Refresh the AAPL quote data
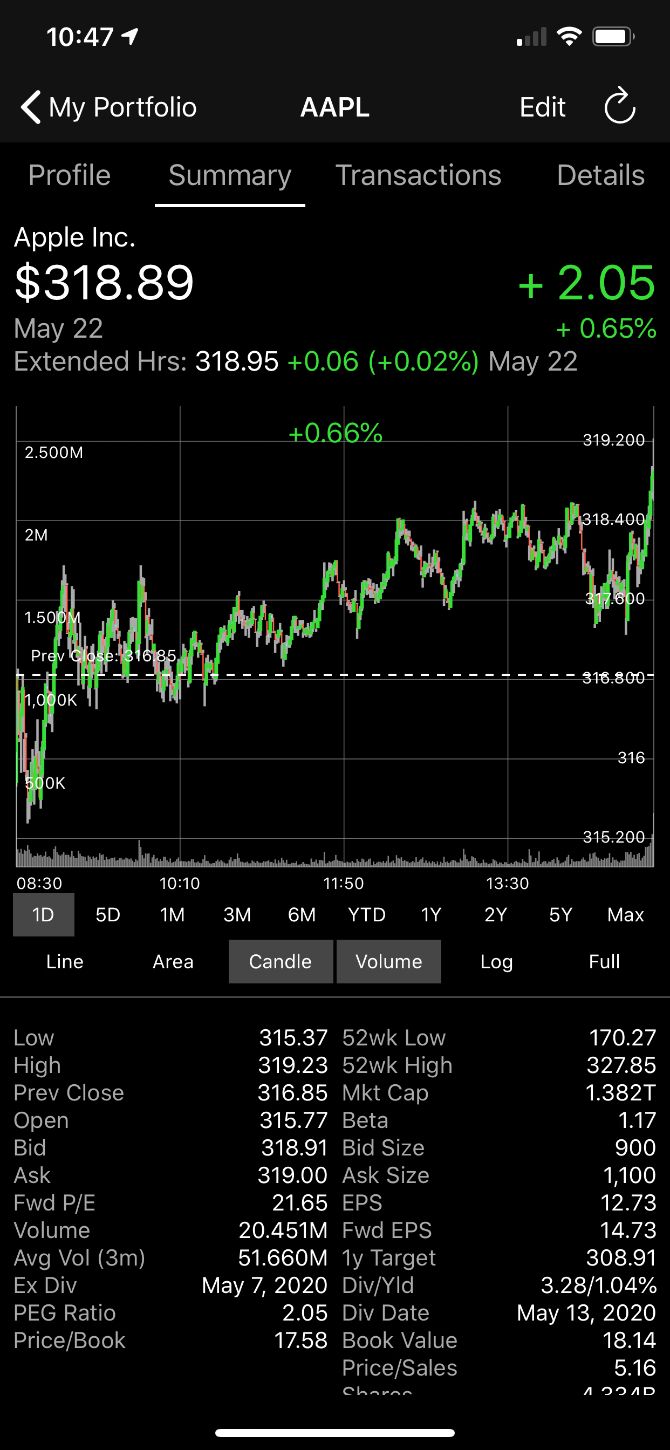 [x=620, y=107]
